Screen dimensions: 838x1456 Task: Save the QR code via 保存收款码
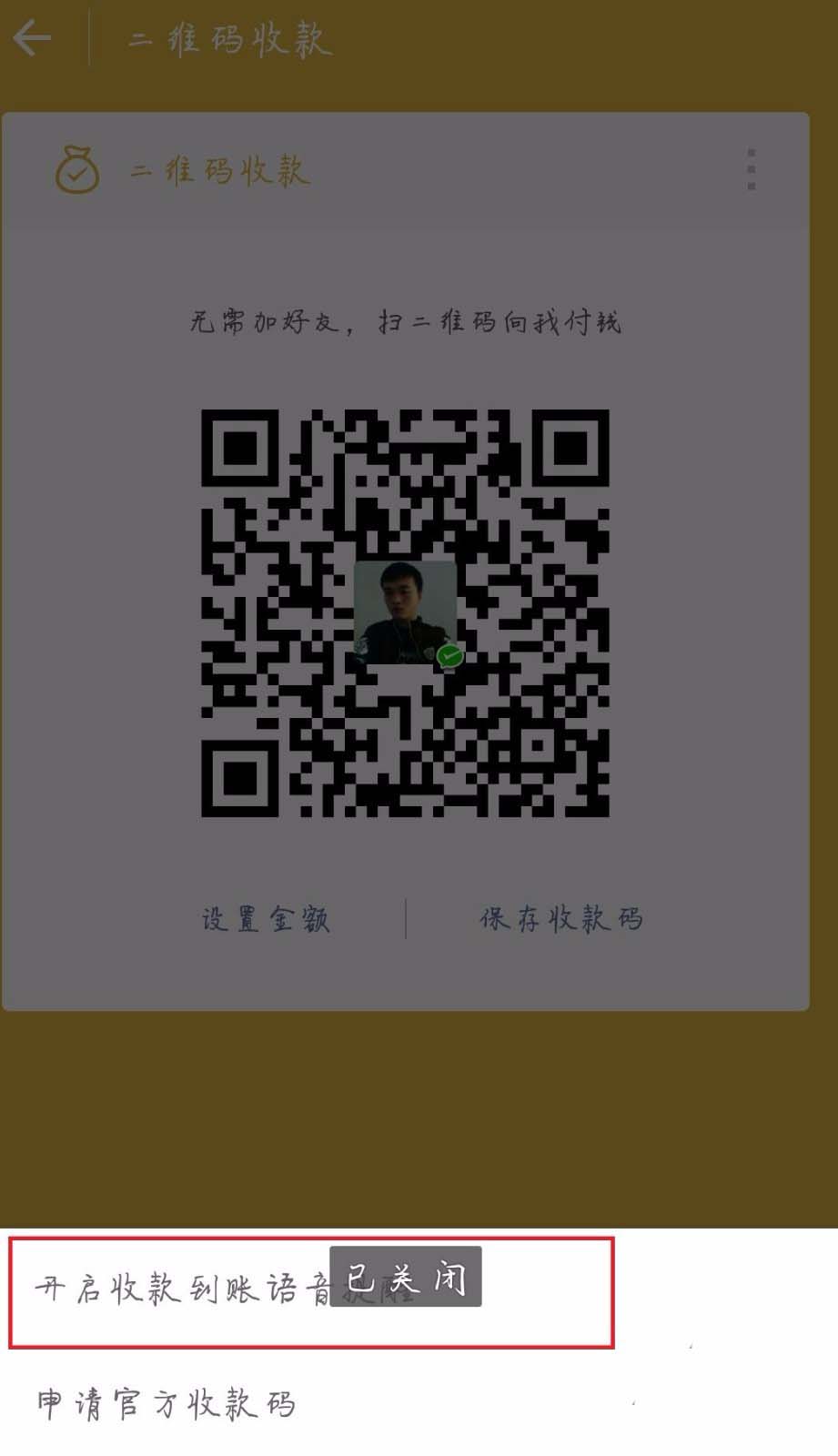(561, 919)
